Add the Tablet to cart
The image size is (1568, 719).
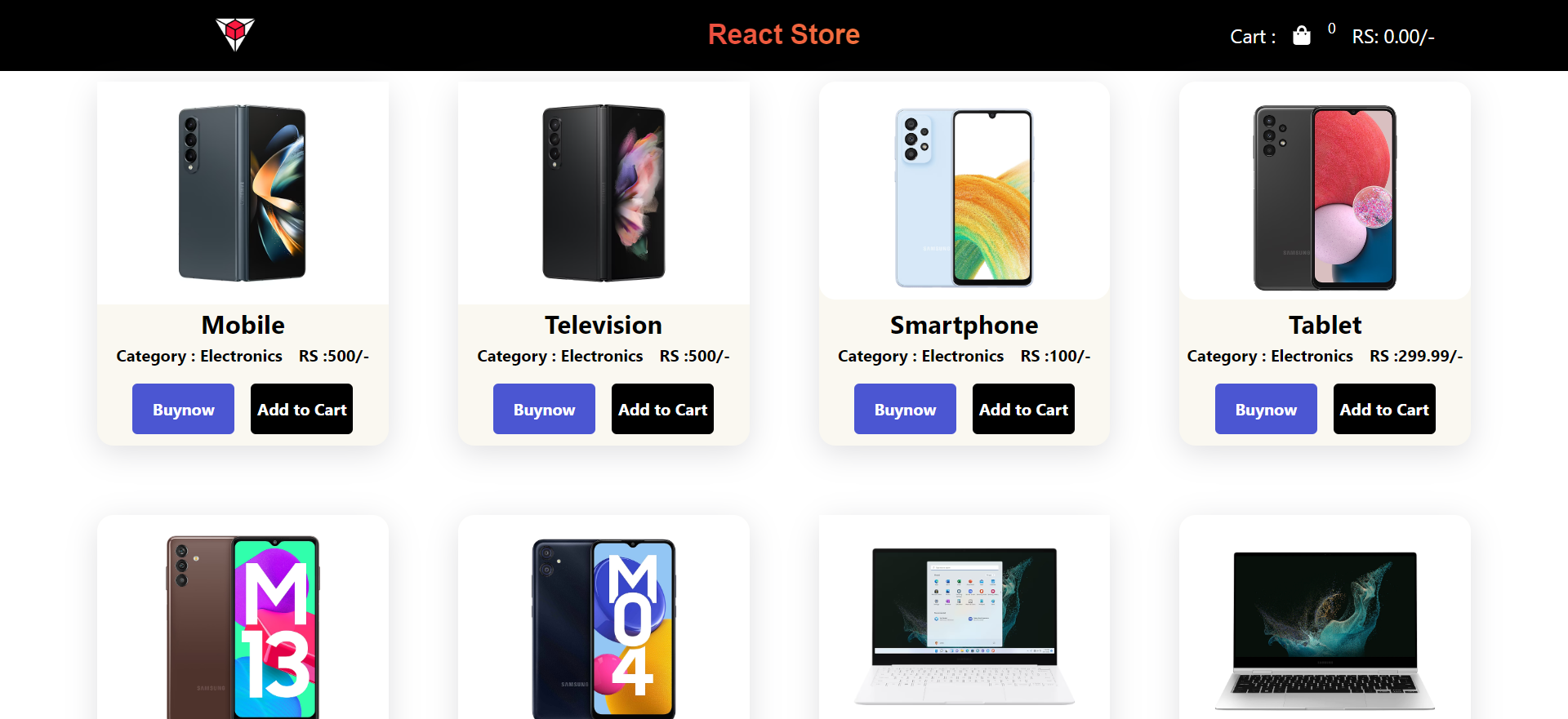point(1384,409)
